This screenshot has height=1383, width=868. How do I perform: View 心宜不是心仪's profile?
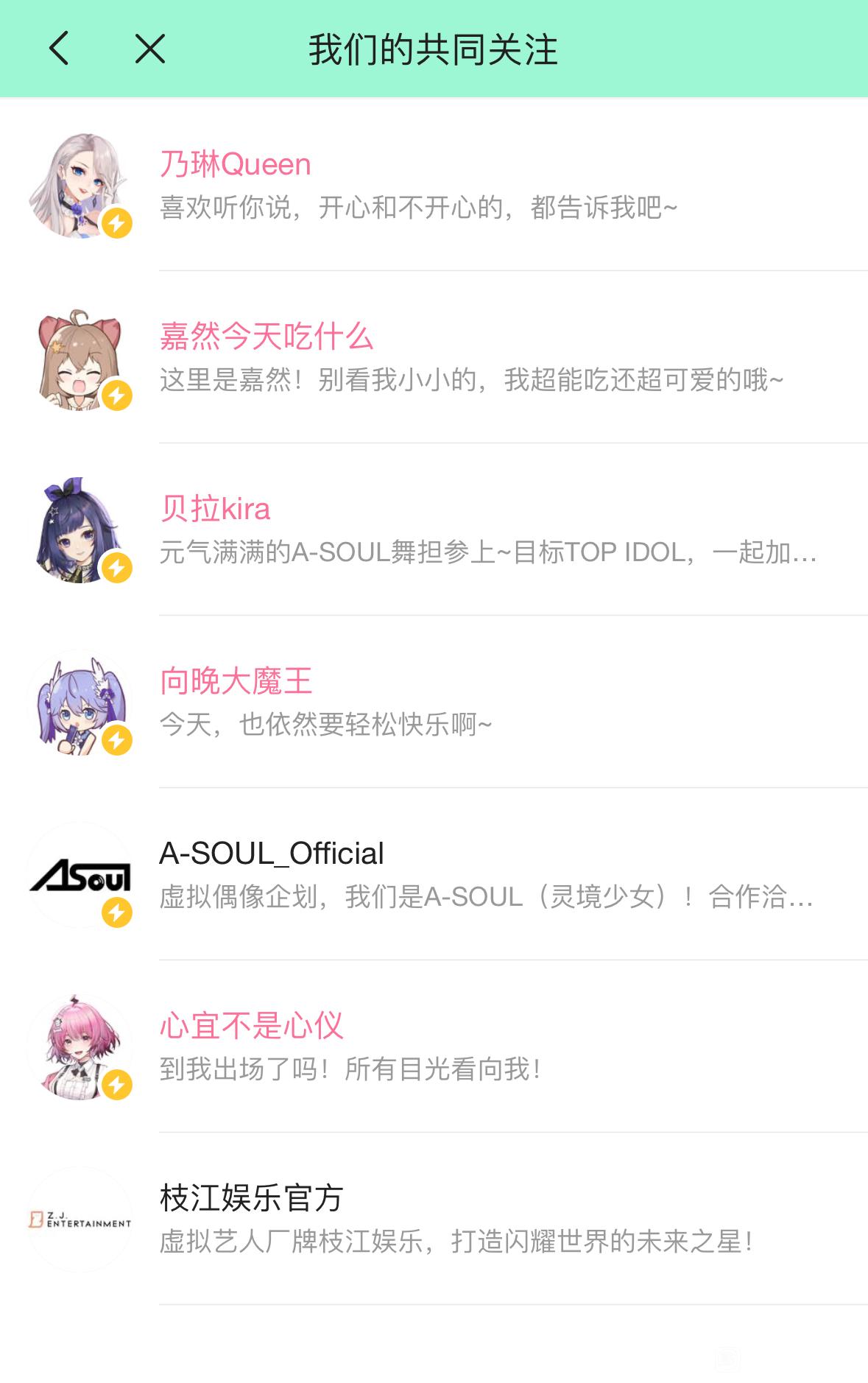point(251,1026)
